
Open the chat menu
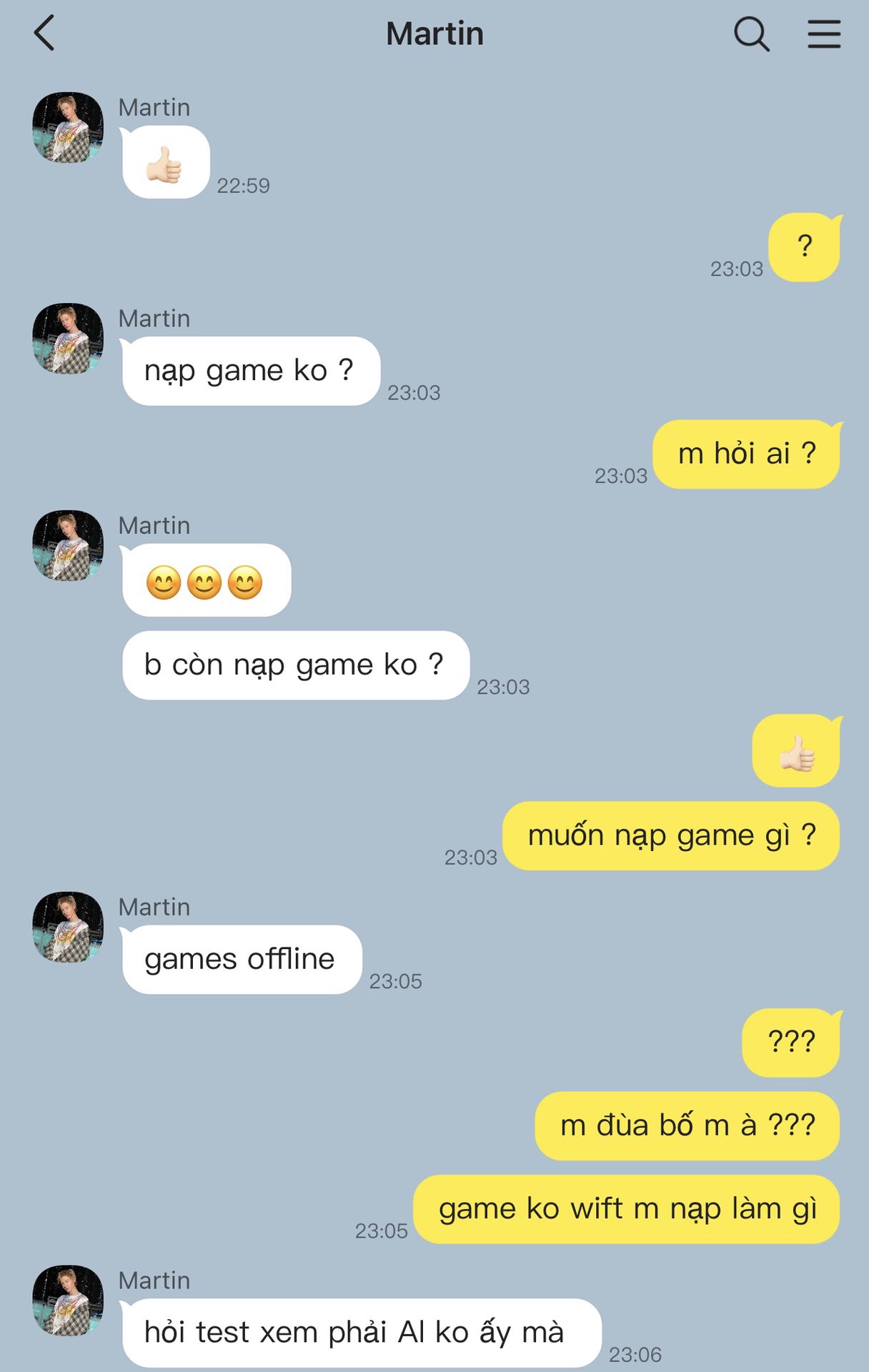click(x=824, y=34)
